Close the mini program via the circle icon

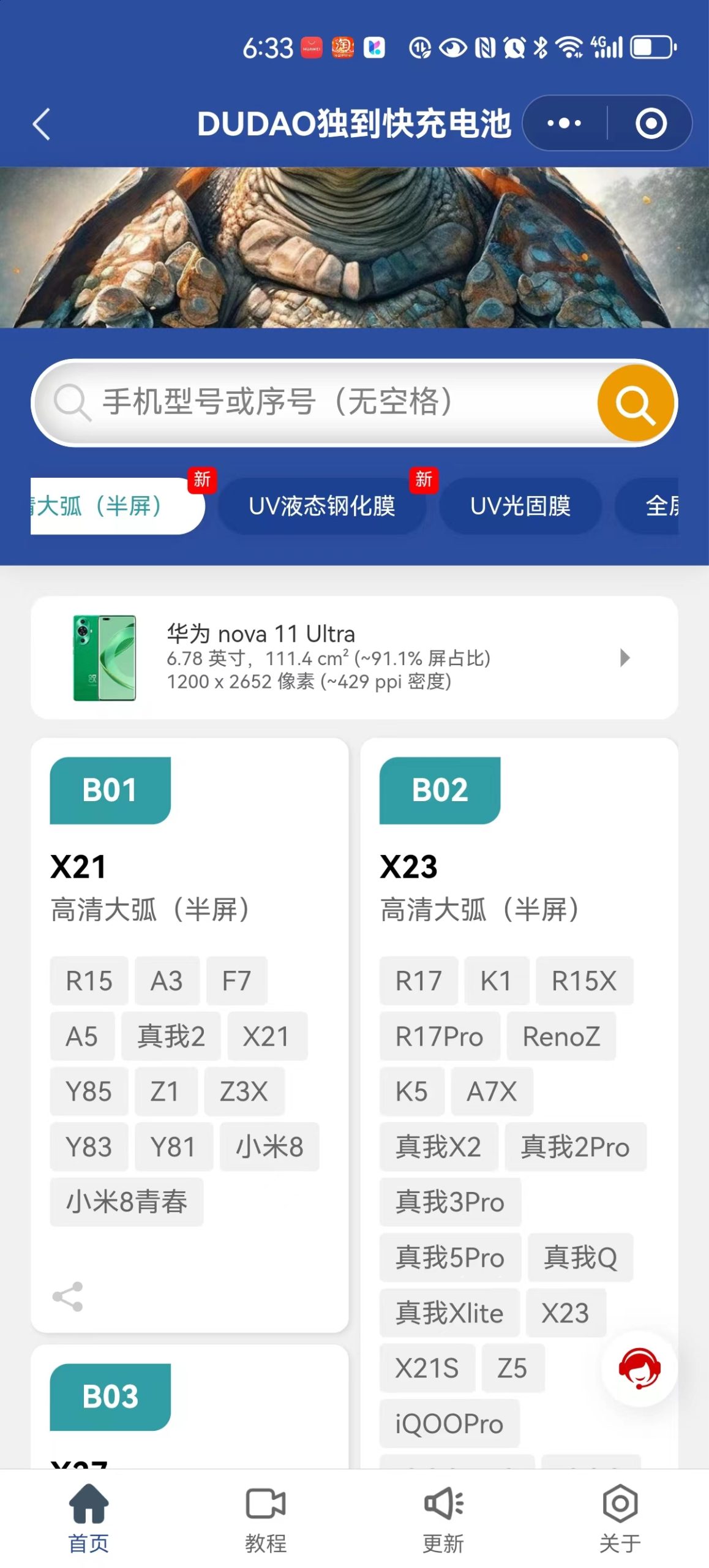(x=650, y=124)
